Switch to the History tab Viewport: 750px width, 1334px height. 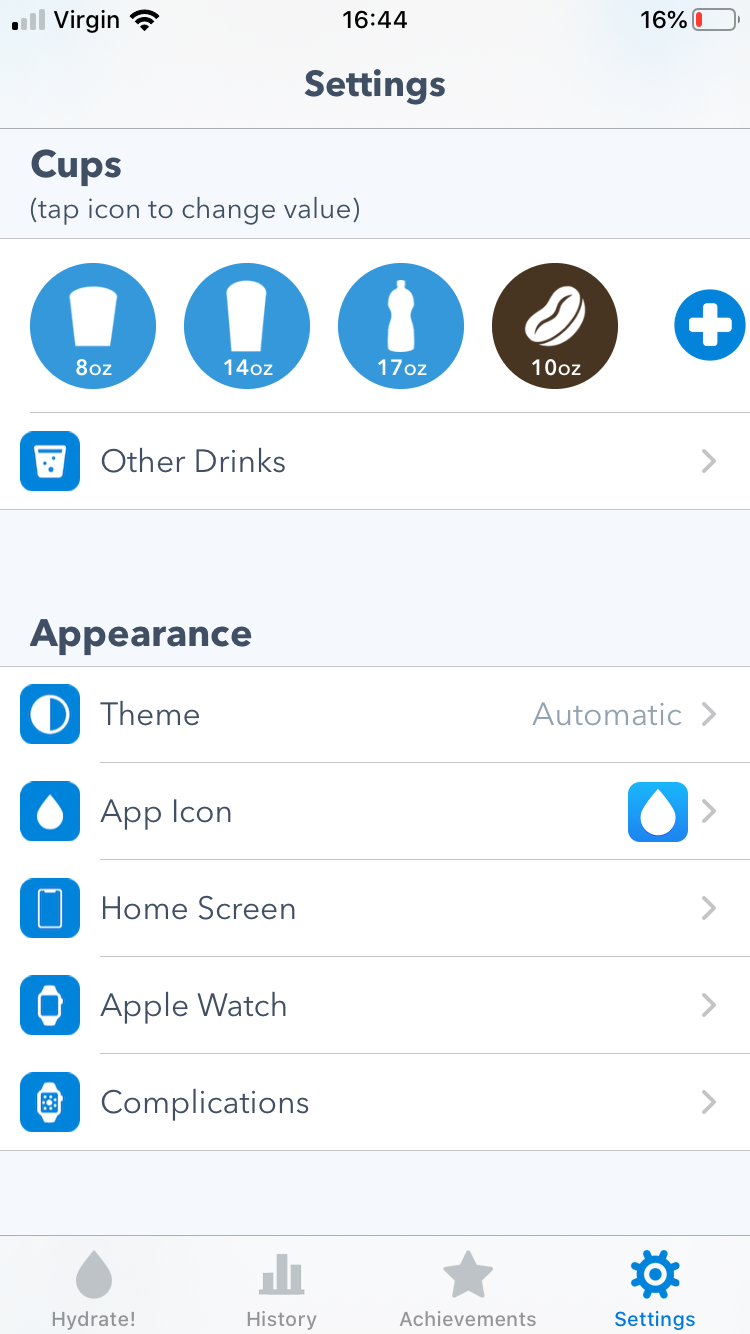click(x=281, y=1289)
